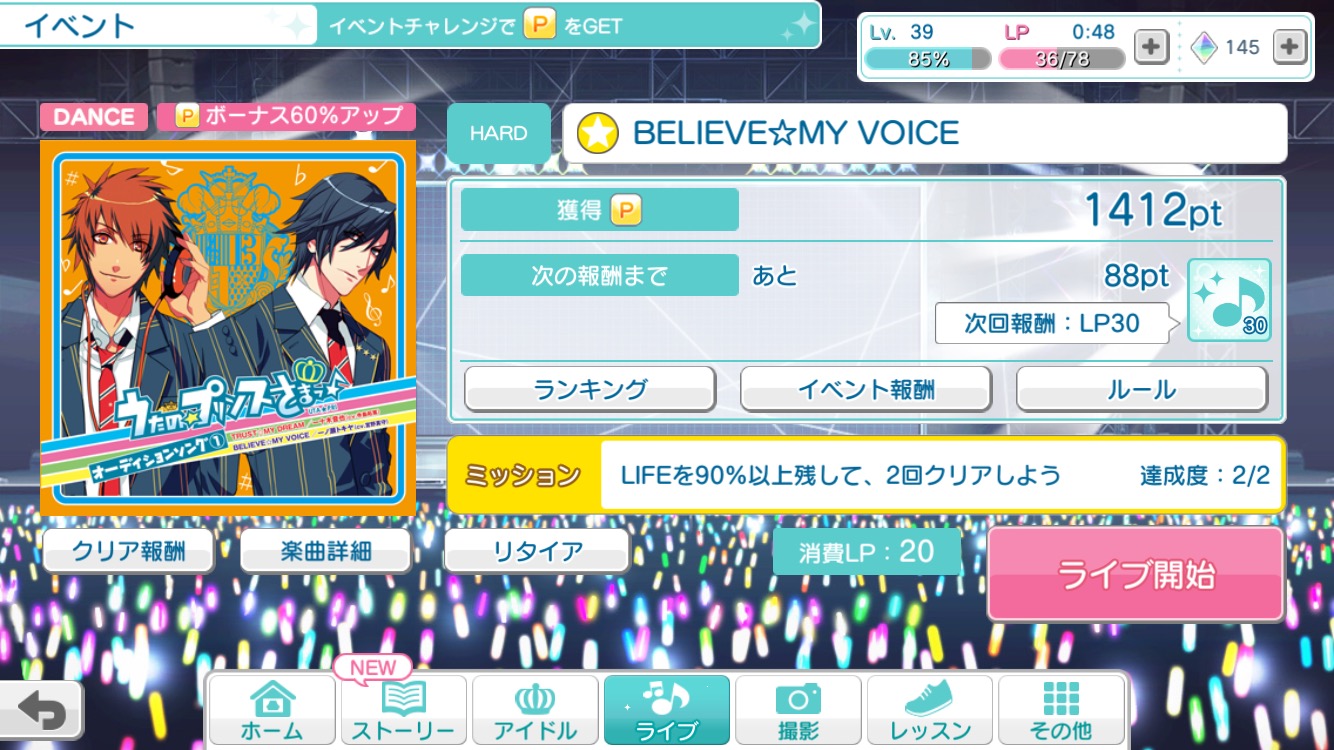
Task: Select the ライブ live tab
Action: [666, 711]
